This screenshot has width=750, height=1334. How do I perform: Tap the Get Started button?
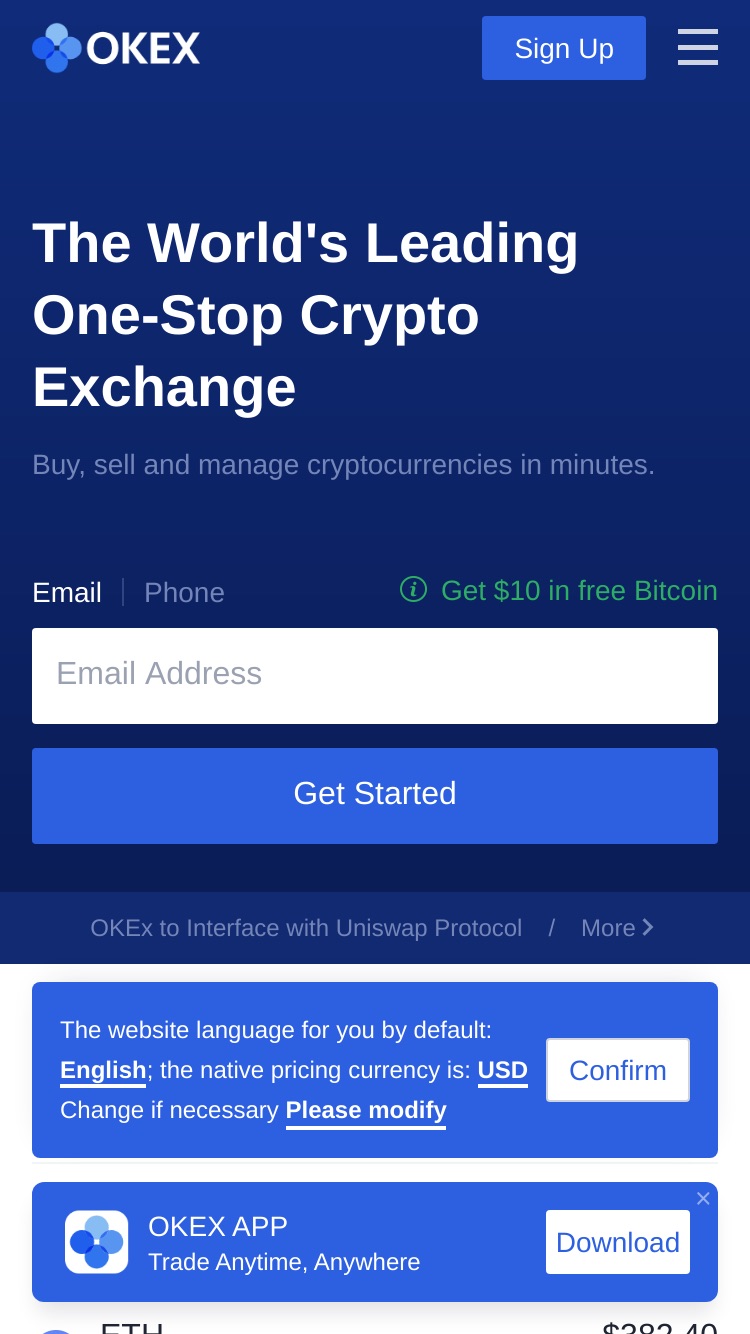(x=375, y=796)
